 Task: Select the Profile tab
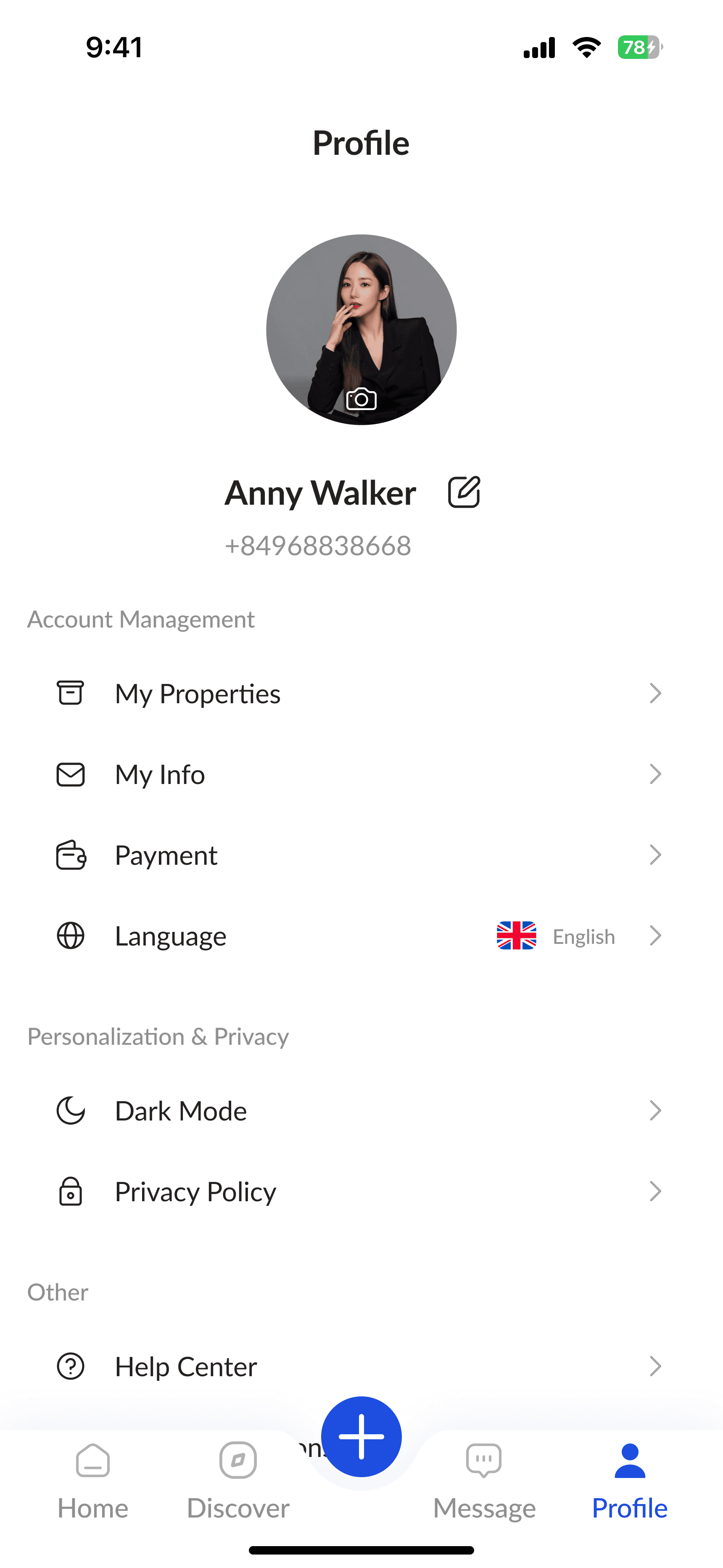pyautogui.click(x=629, y=1481)
